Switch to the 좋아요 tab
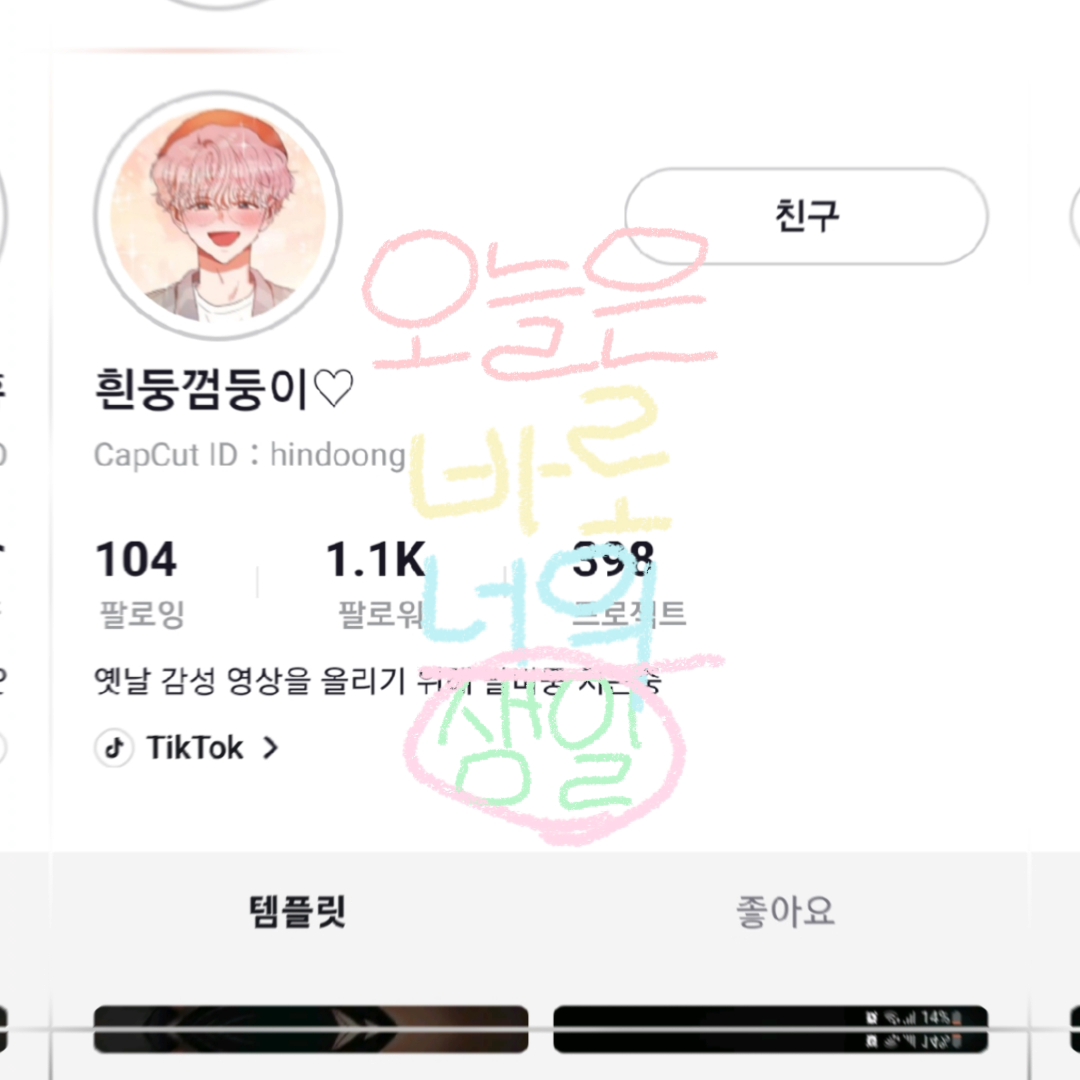 point(785,911)
